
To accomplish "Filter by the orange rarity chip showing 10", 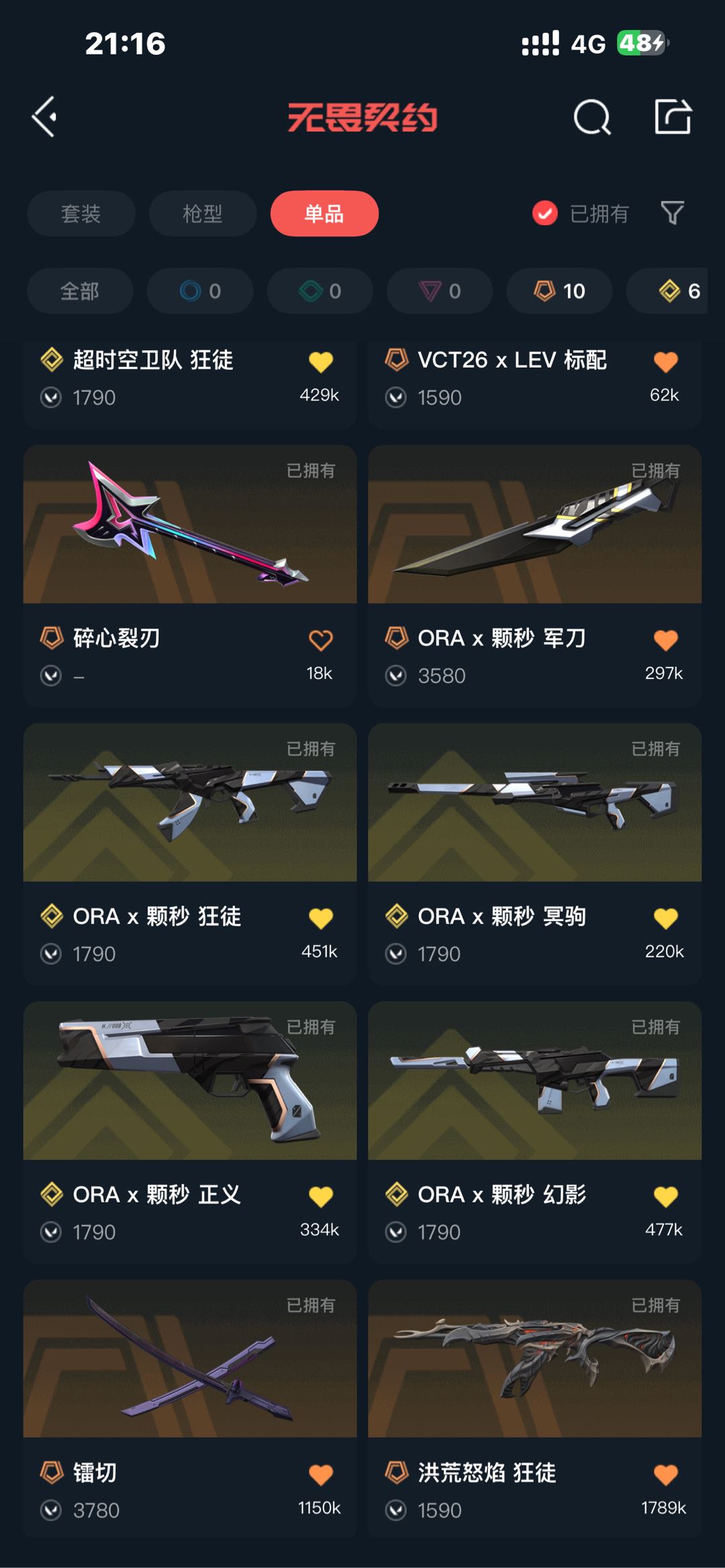I will point(559,291).
